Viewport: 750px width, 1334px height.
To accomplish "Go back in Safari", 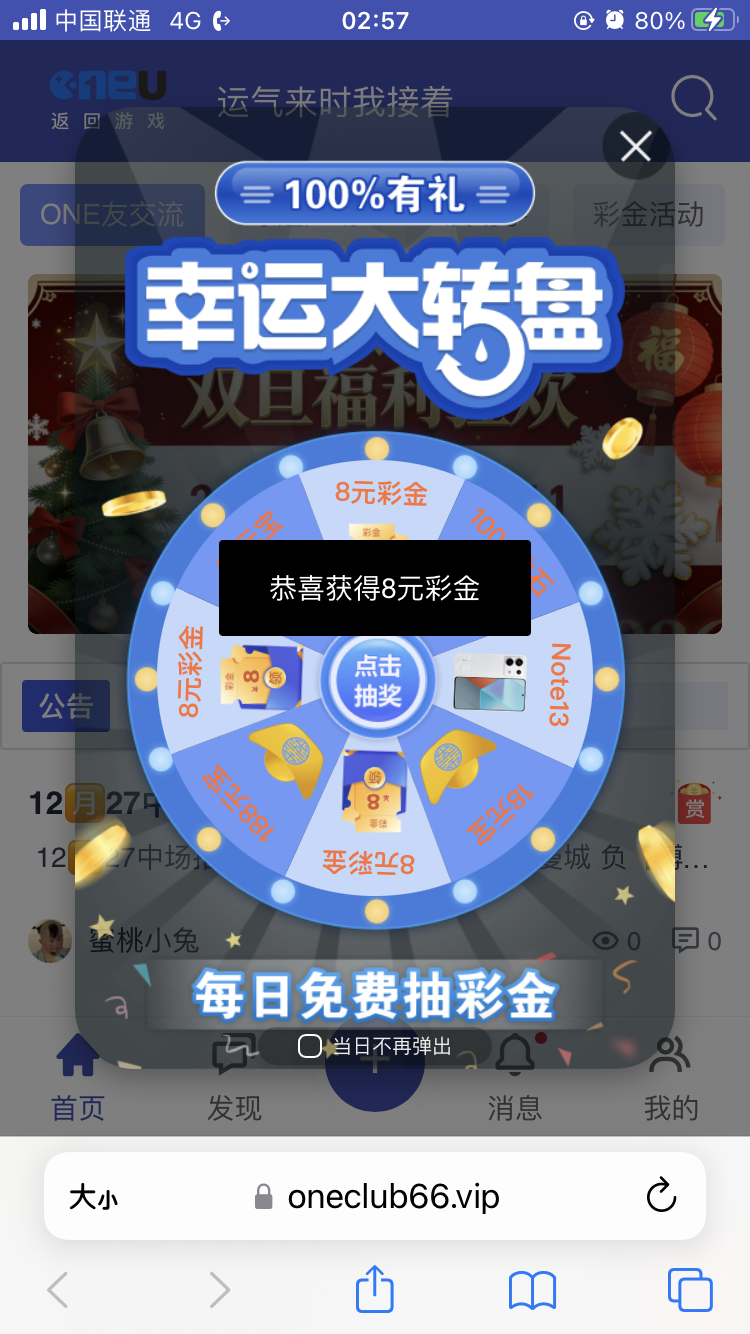I will (59, 1290).
